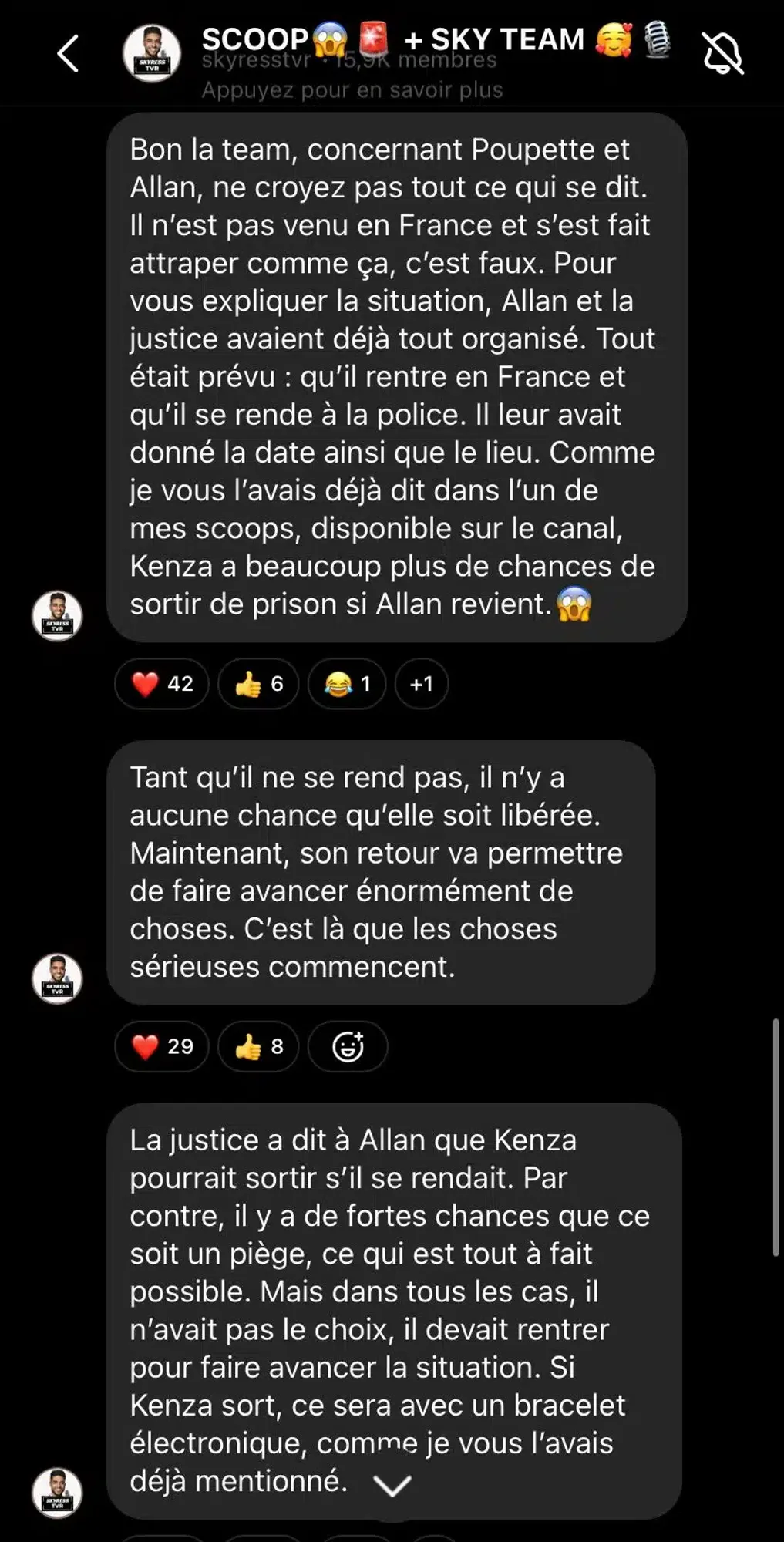
Task: Tap Appuyez pour en savoir plus
Action: point(352,90)
